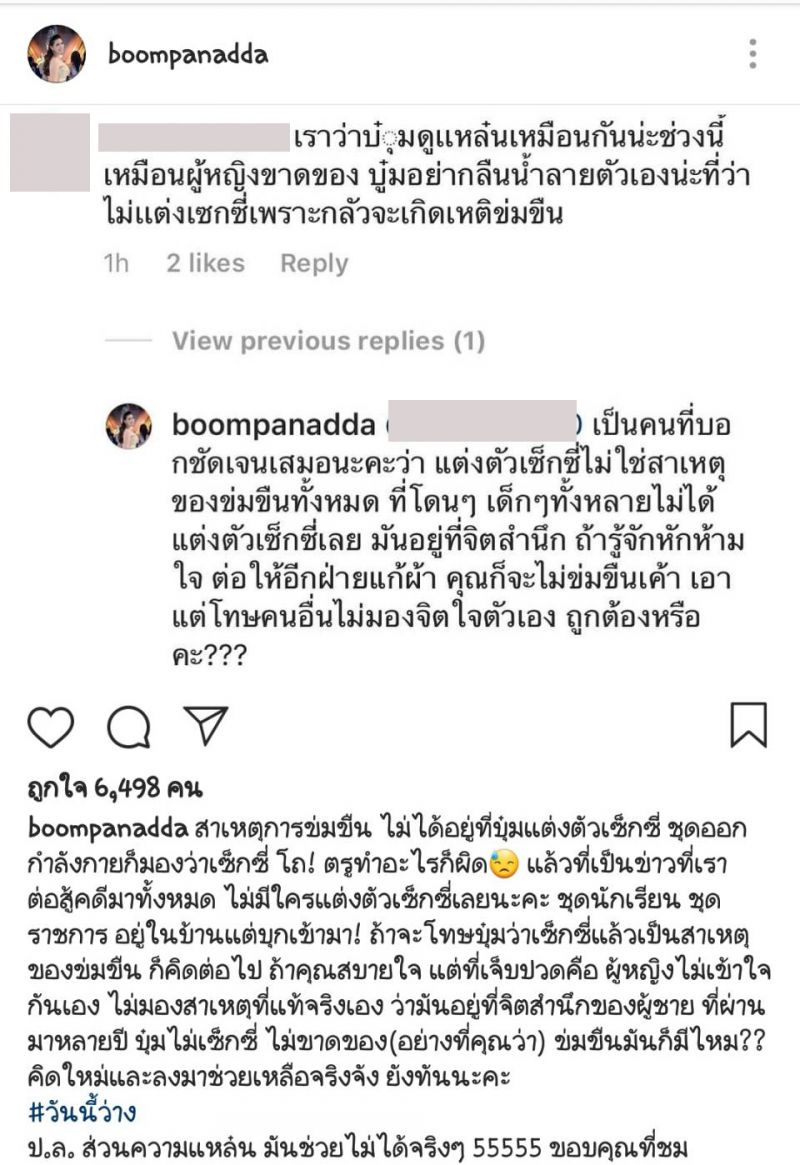800x1165 pixels.
Task: Bookmark this post to saved
Action: coord(748,725)
